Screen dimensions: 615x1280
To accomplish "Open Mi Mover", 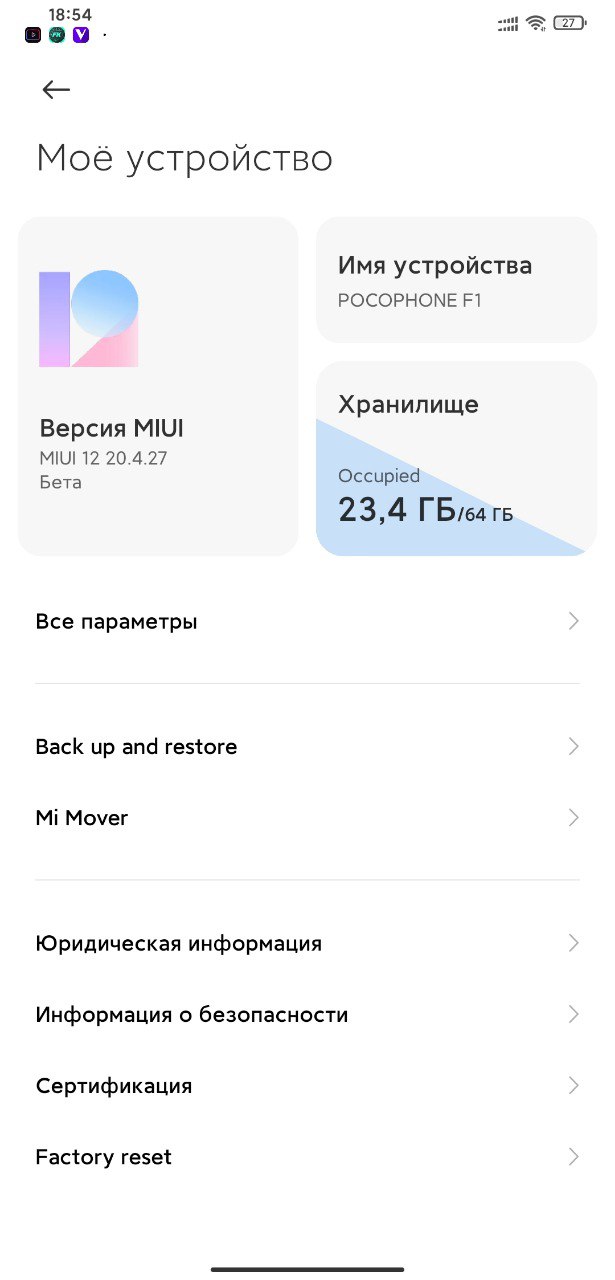I will 307,818.
